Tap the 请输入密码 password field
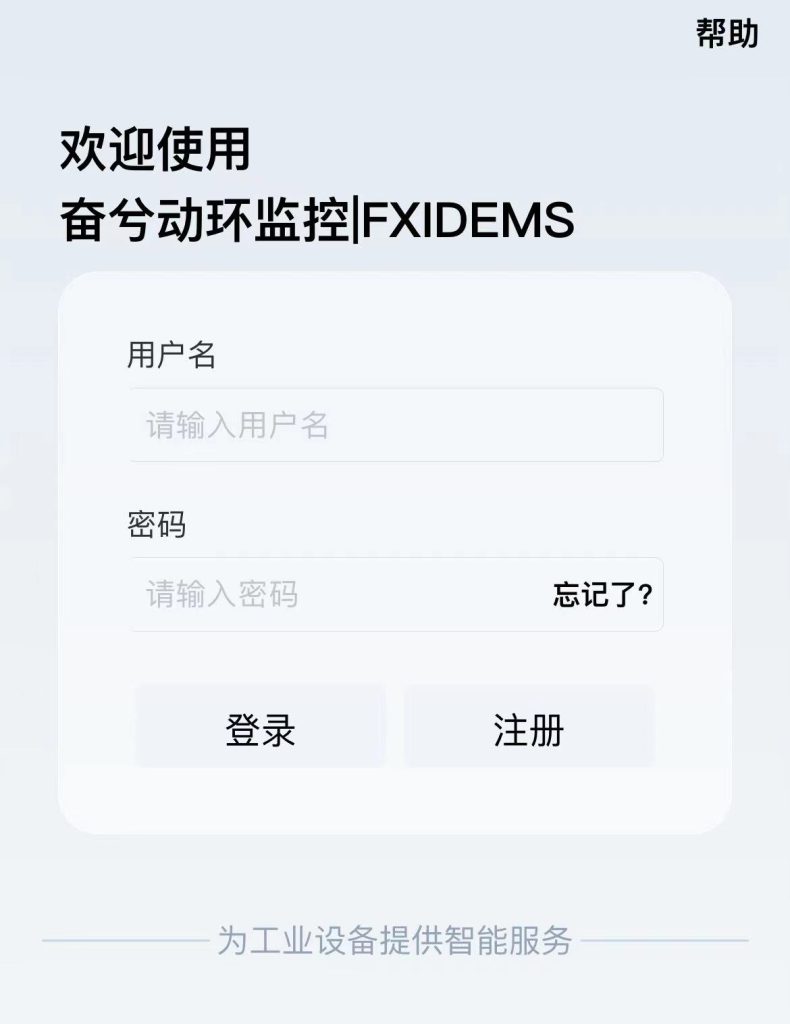790x1024 pixels. pos(330,595)
